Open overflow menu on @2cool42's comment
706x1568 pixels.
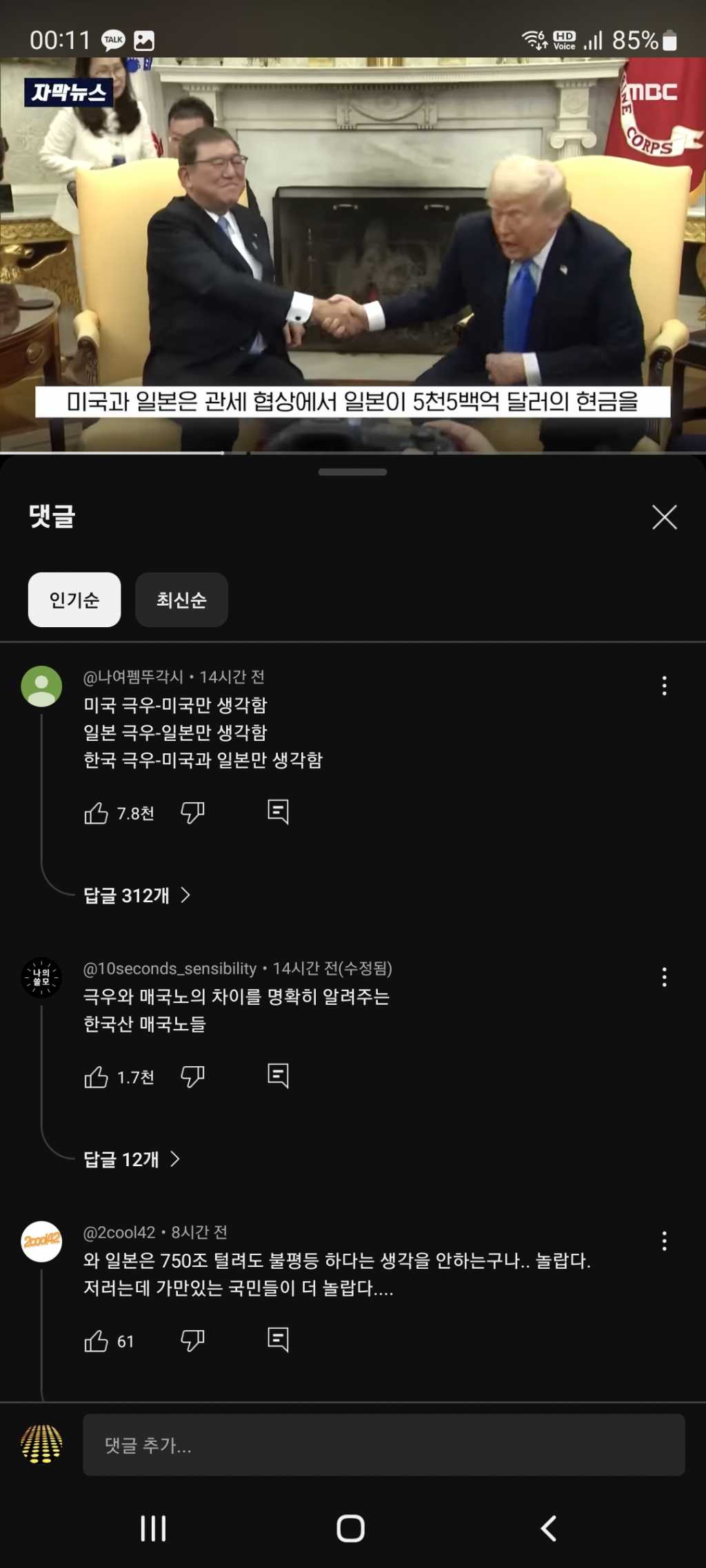(664, 1241)
